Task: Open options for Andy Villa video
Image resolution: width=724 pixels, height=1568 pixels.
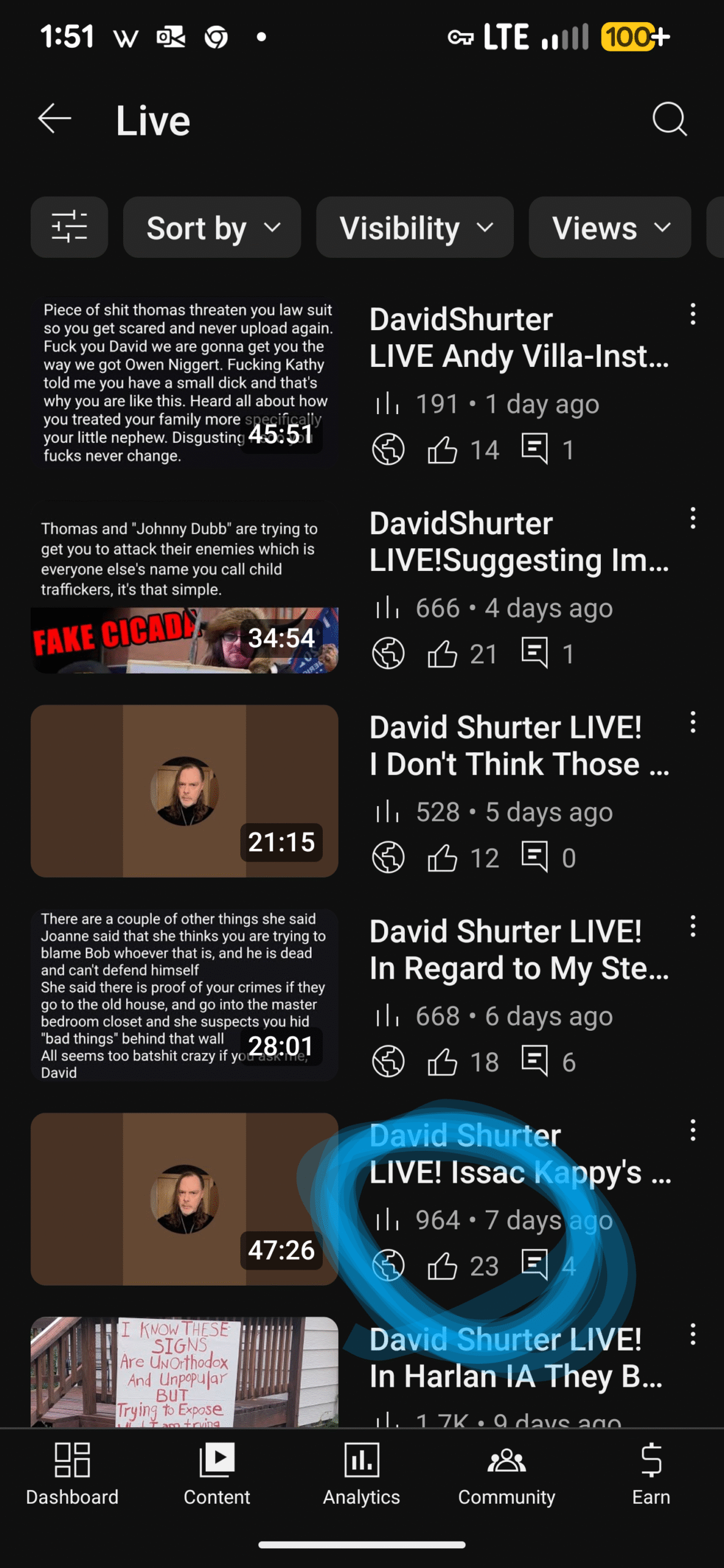Action: tap(693, 314)
